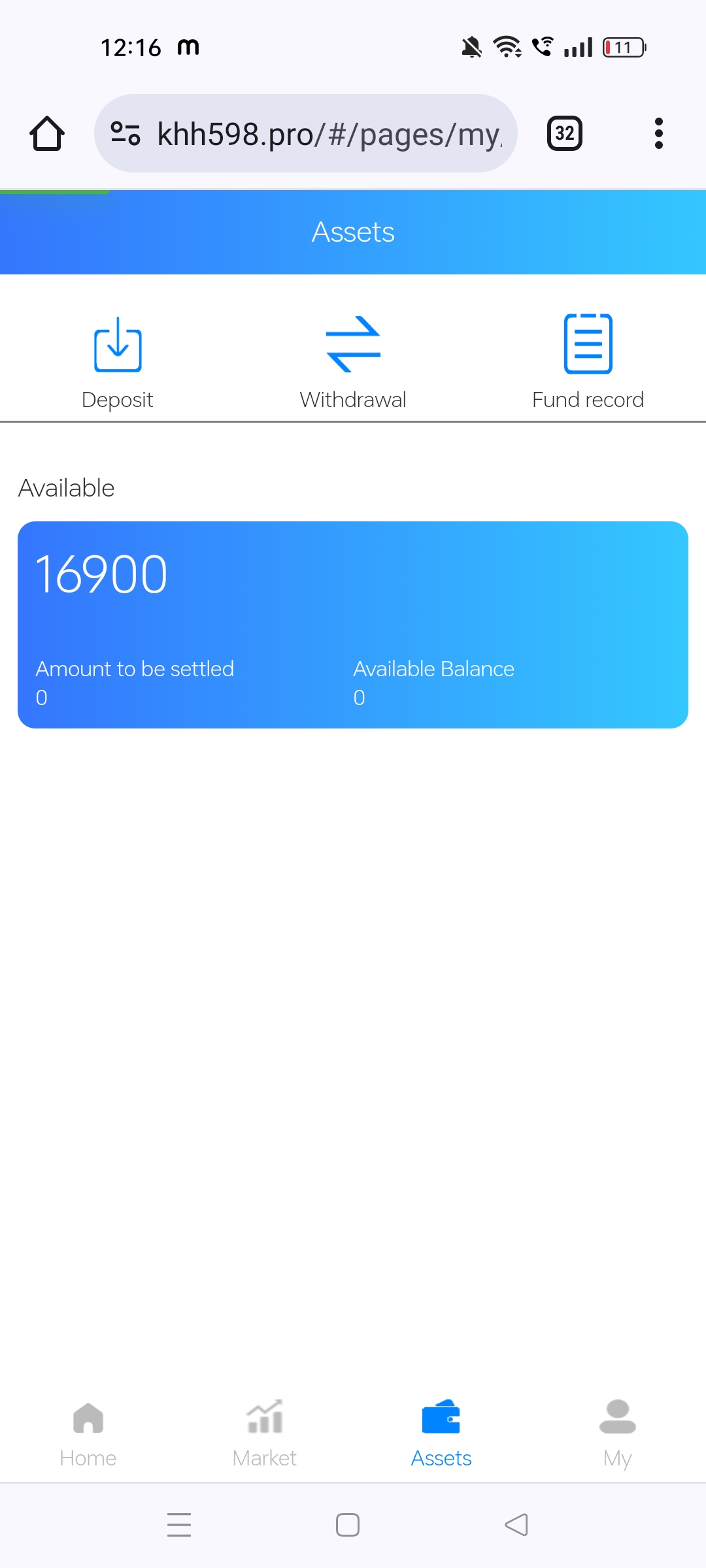The height and width of the screenshot is (1568, 706).
Task: Open the Withdrawal option
Action: click(353, 361)
